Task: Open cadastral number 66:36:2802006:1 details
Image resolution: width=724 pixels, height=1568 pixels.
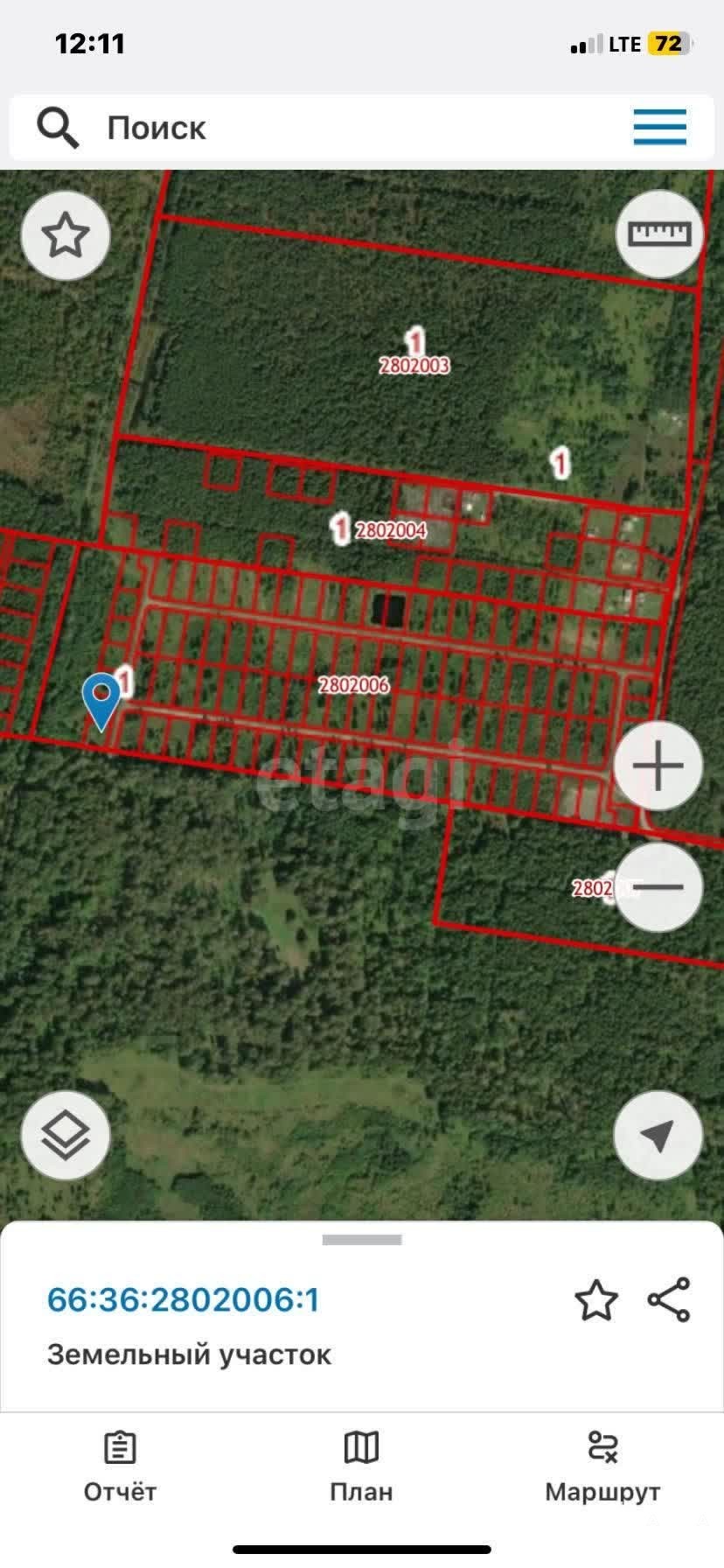Action: click(183, 1300)
